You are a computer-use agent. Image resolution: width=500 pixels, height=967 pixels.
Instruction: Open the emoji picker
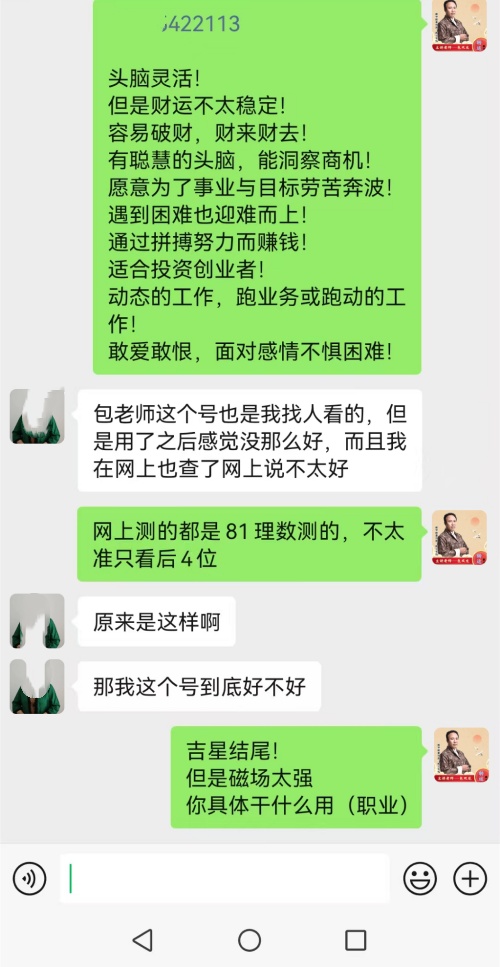point(420,878)
